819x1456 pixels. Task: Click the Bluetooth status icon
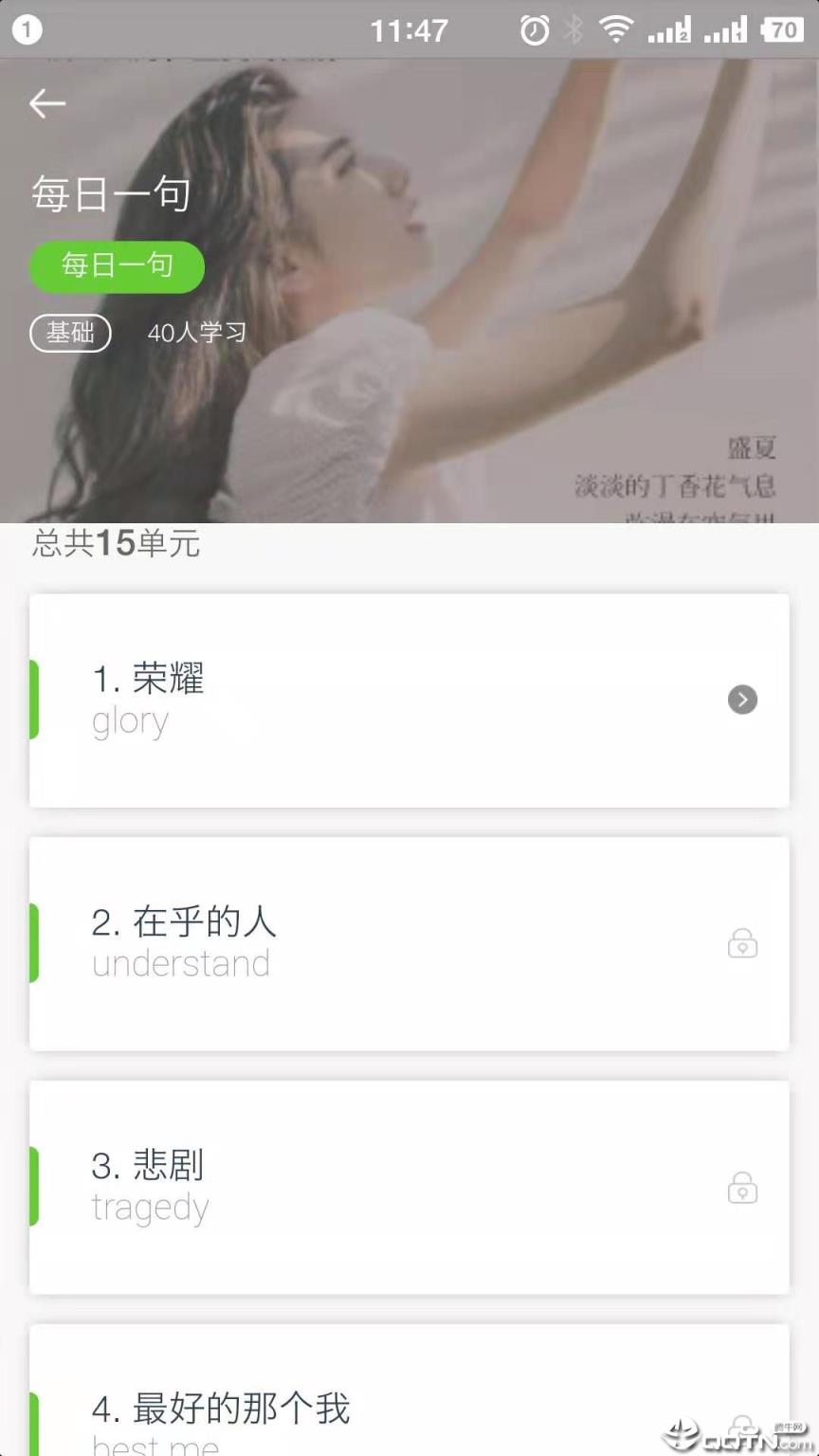point(573,29)
